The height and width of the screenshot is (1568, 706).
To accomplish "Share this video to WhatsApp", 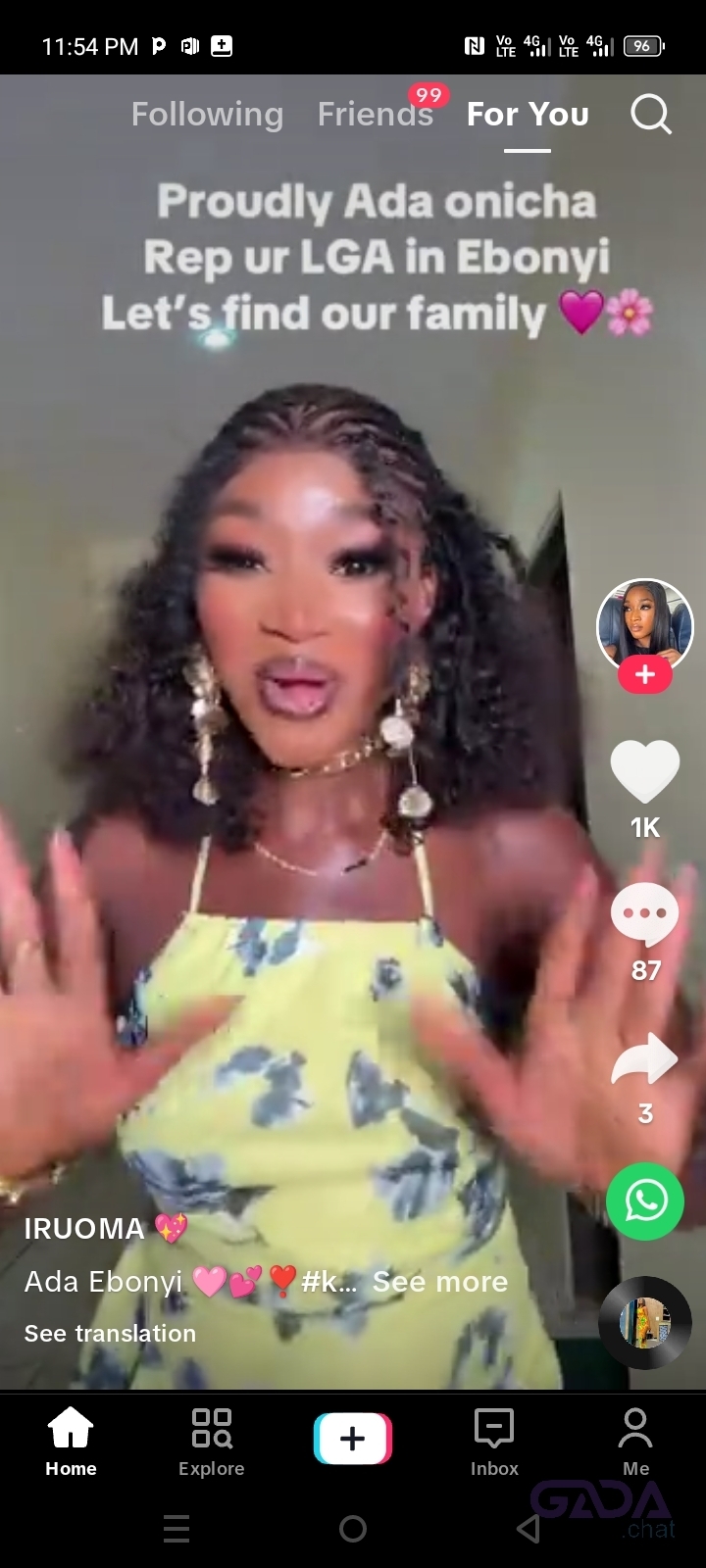I will (x=644, y=1201).
